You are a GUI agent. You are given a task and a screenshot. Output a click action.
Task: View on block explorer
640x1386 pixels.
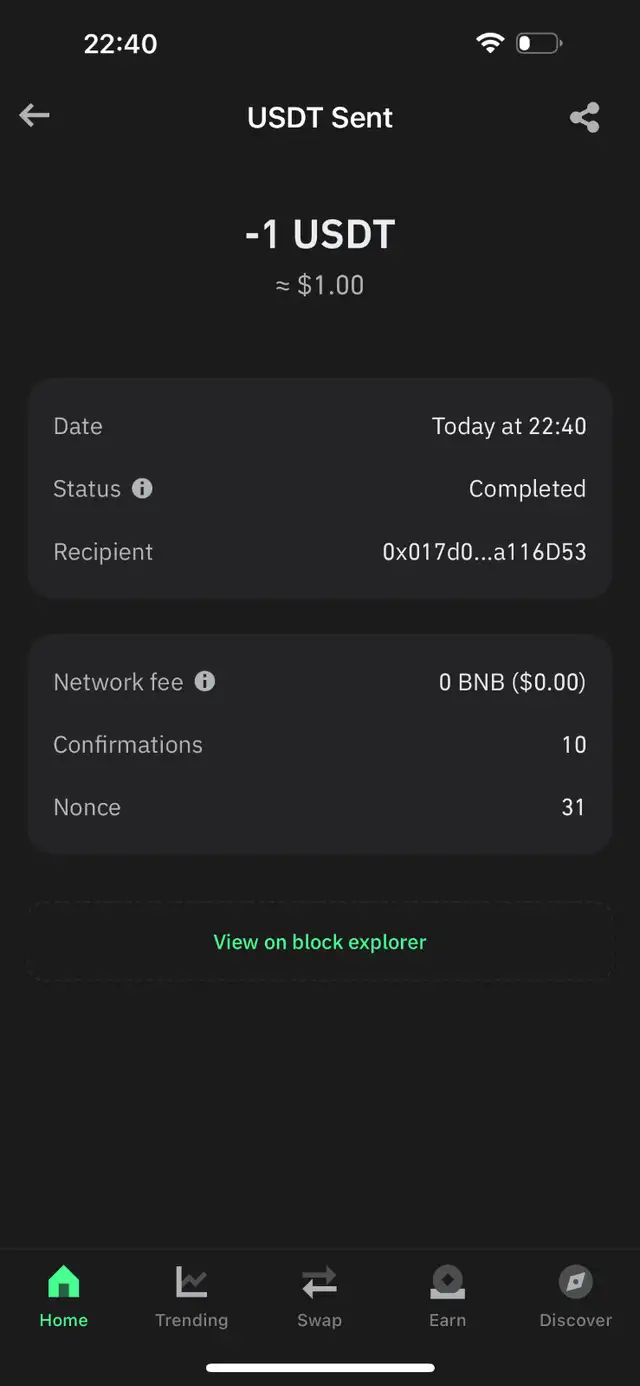pyautogui.click(x=320, y=942)
